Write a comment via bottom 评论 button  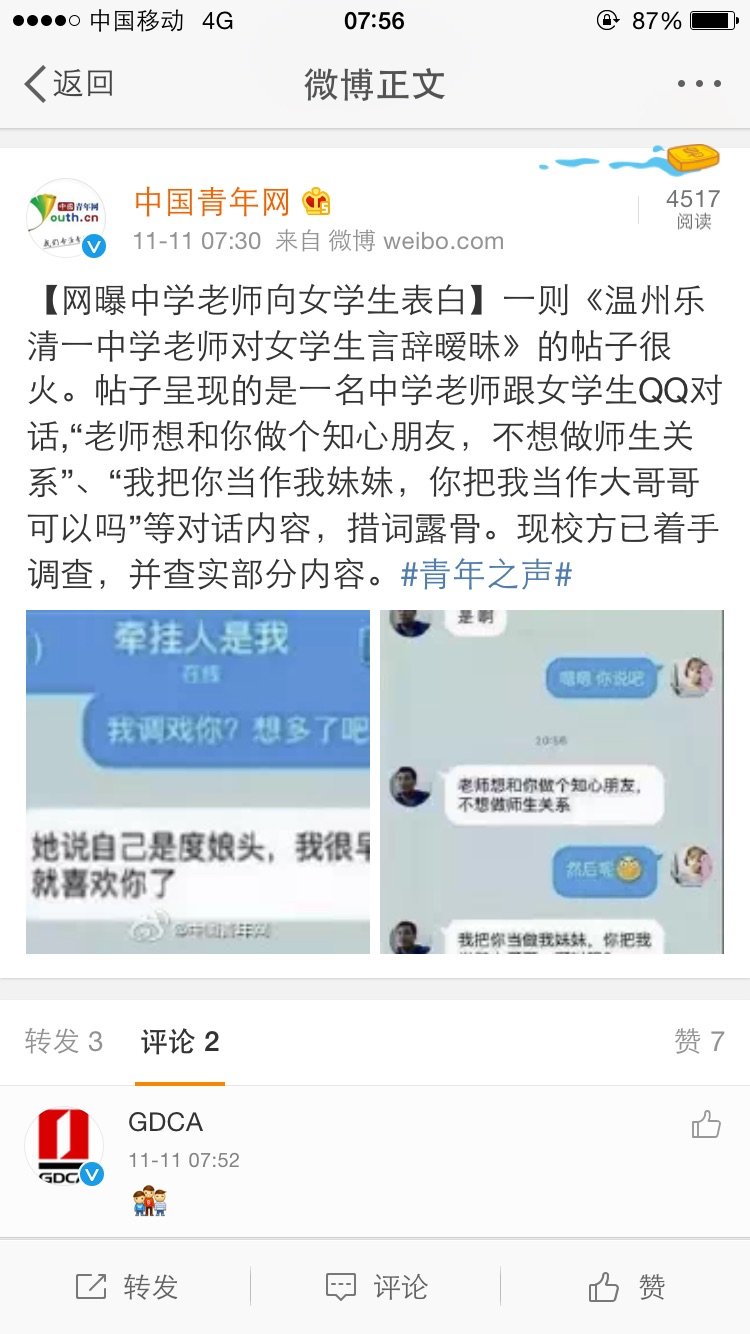(376, 1287)
